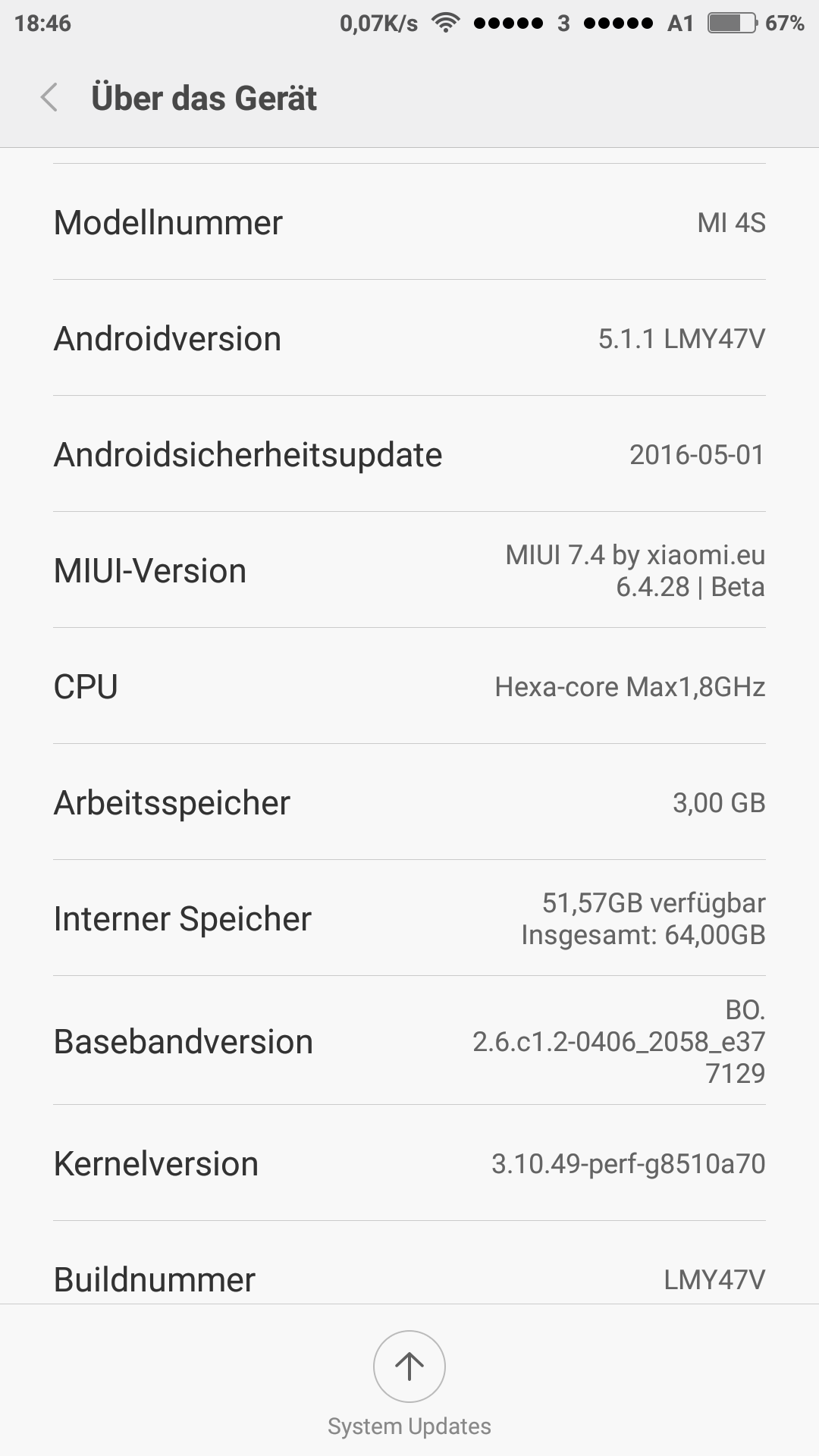This screenshot has width=819, height=1456.
Task: Tap the Basebandversion row
Action: 409,1041
